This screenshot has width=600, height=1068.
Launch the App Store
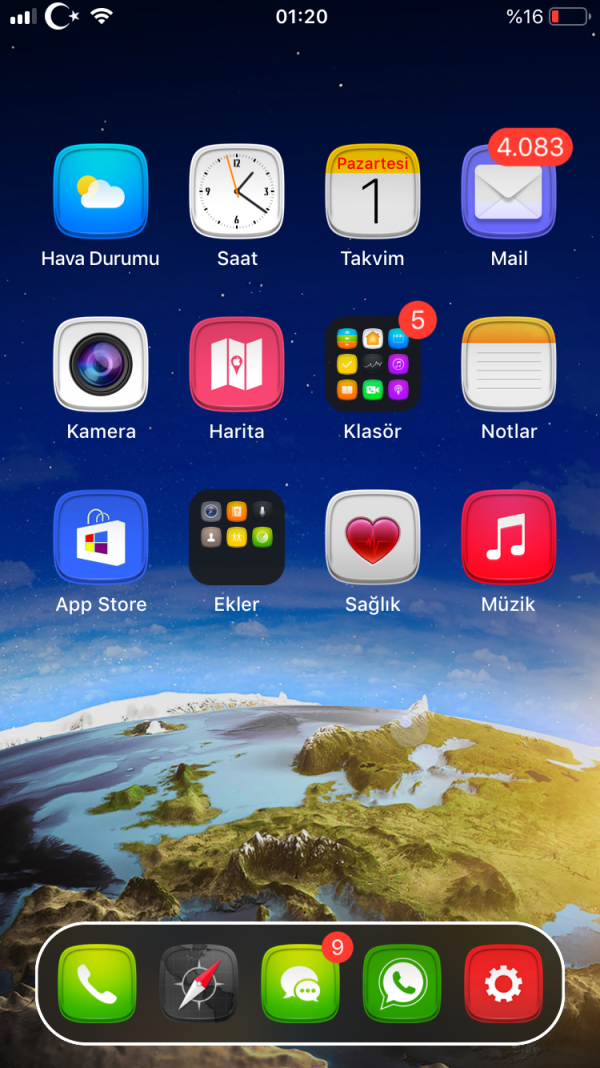point(100,538)
